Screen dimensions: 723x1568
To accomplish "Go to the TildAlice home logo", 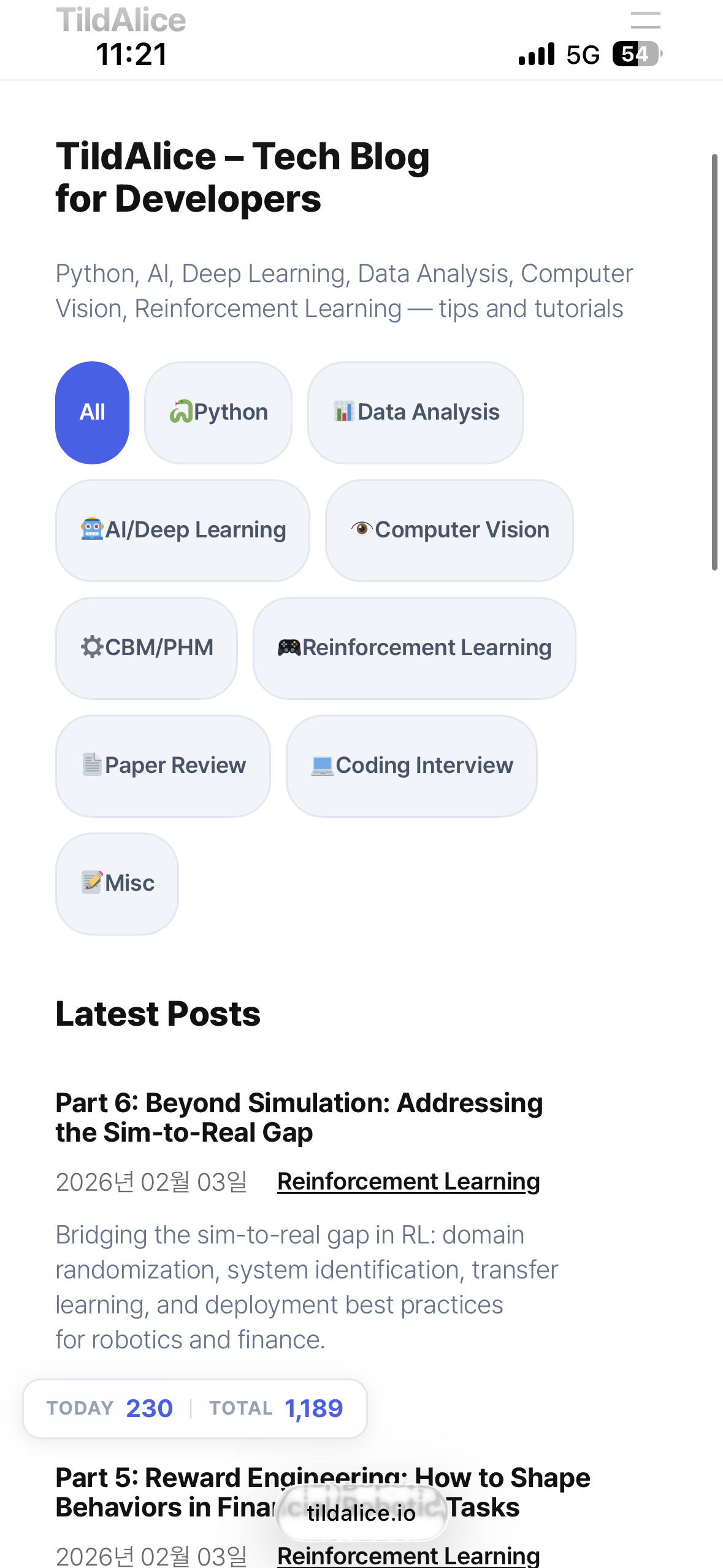I will pos(121,20).
